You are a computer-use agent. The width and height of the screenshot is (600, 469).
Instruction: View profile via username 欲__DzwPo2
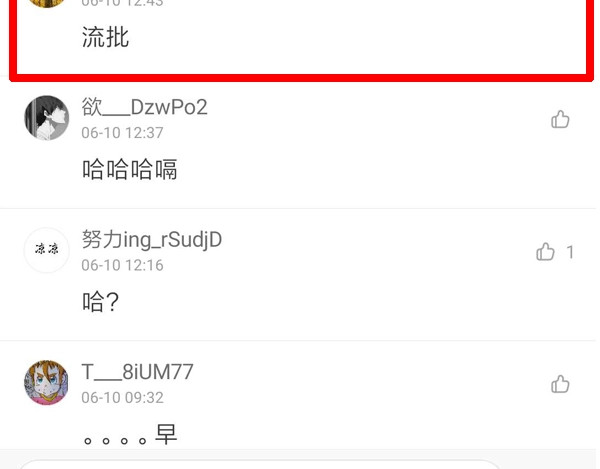(x=145, y=107)
